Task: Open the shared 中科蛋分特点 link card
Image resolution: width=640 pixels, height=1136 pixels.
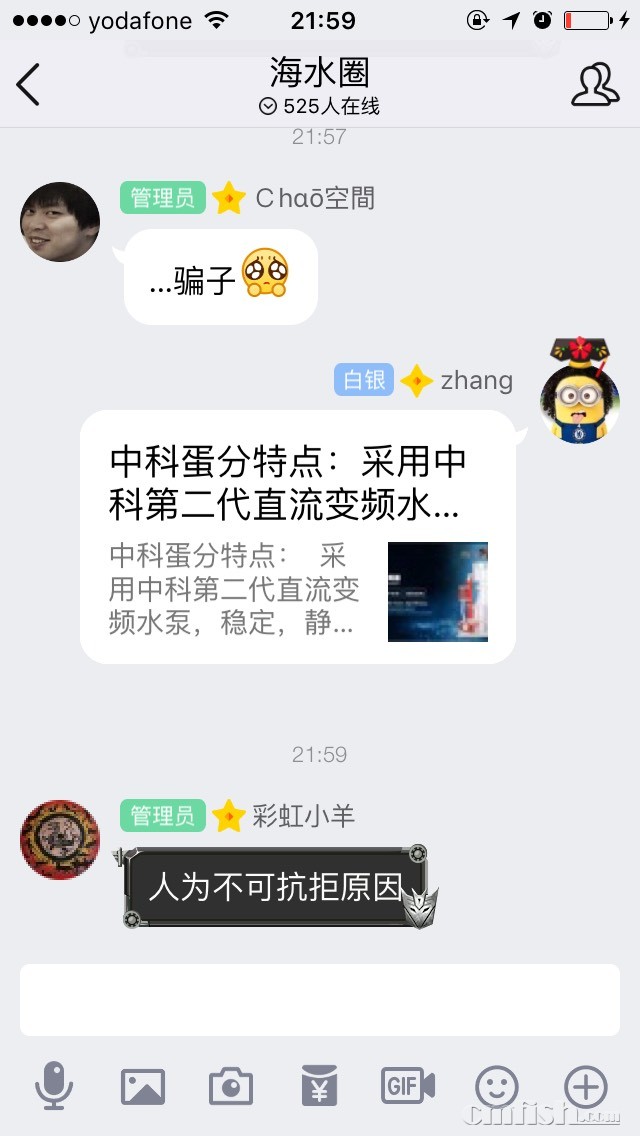Action: pyautogui.click(x=298, y=537)
